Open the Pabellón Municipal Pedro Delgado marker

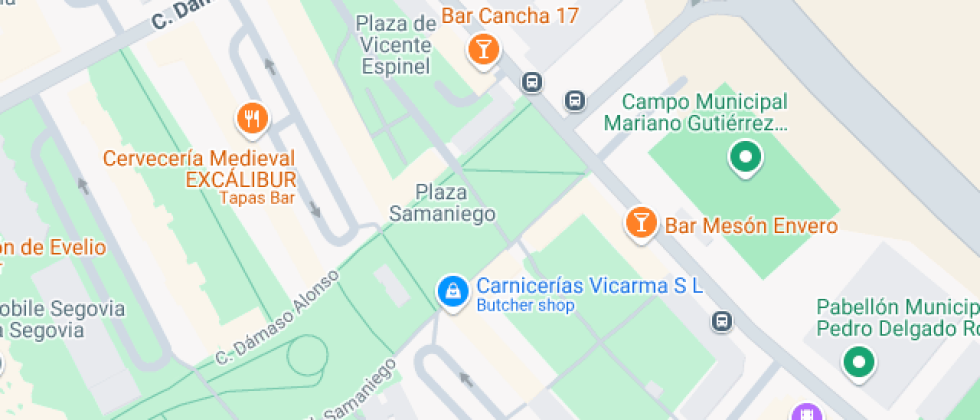(x=859, y=362)
